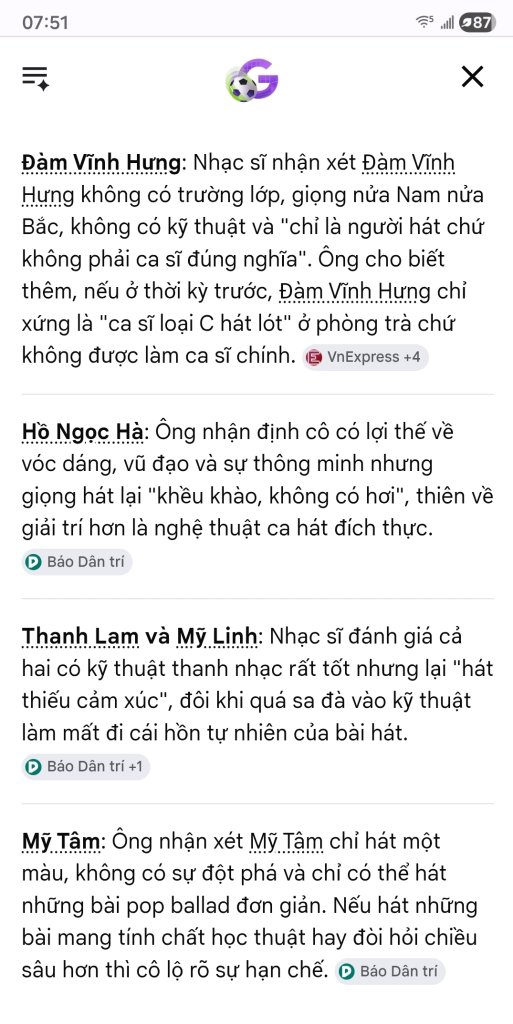Tap the bold Đàm Vĩnh Hưng heading link

pos(101,163)
